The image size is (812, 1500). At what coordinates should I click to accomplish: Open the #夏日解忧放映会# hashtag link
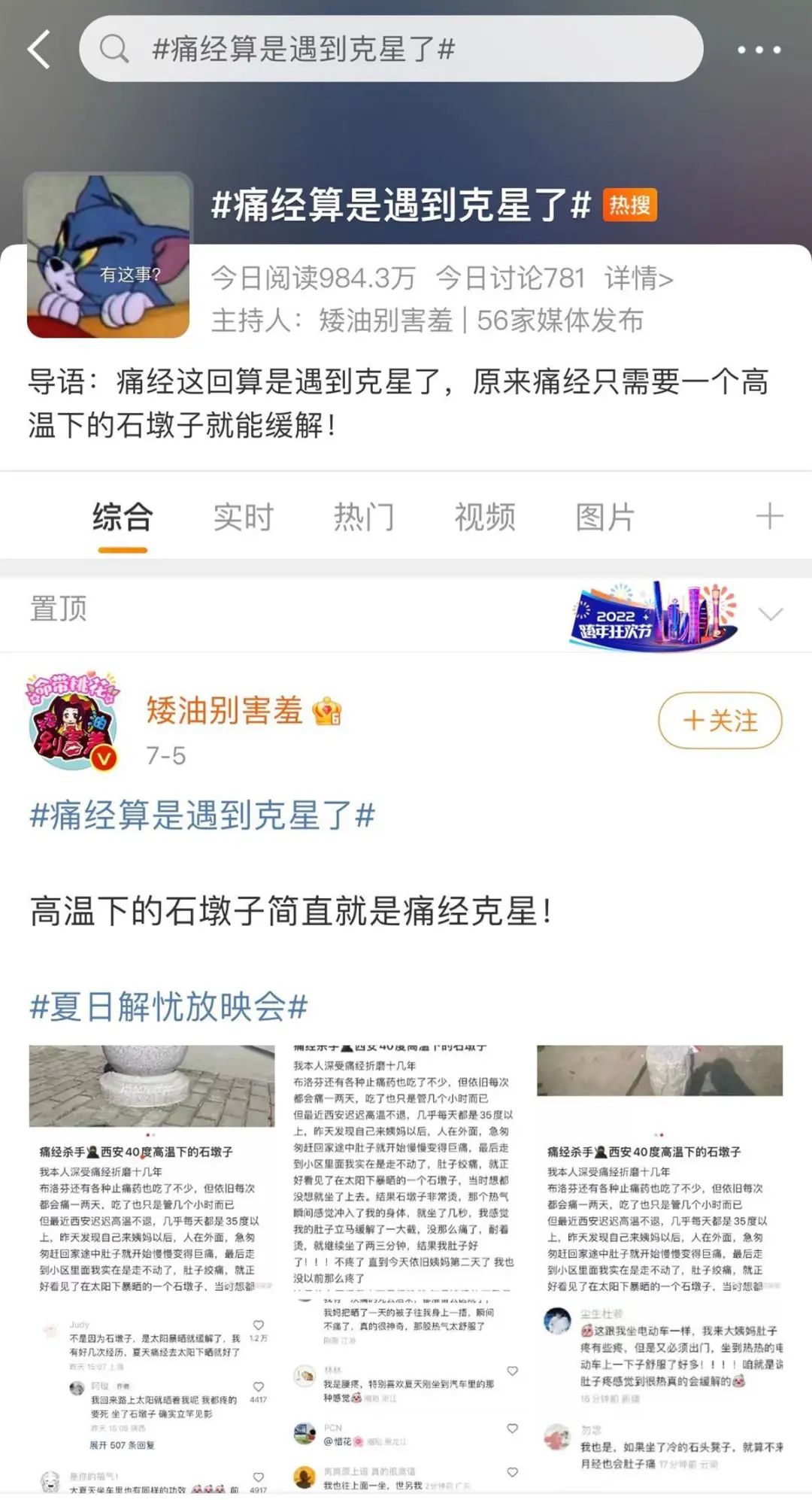tap(169, 1007)
